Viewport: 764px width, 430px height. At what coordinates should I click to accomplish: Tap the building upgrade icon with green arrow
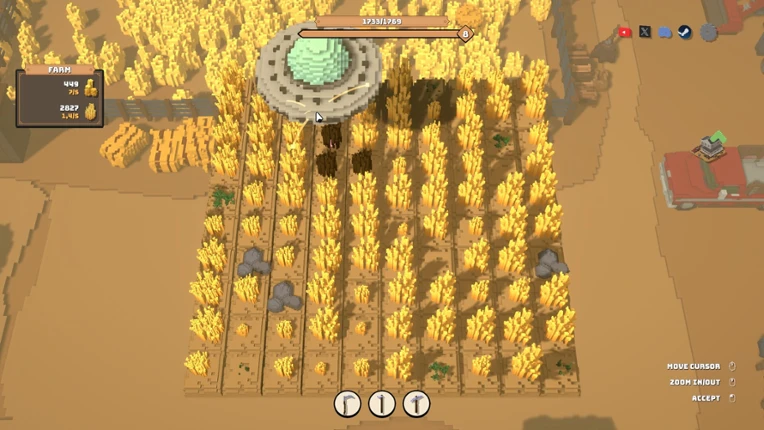point(710,146)
